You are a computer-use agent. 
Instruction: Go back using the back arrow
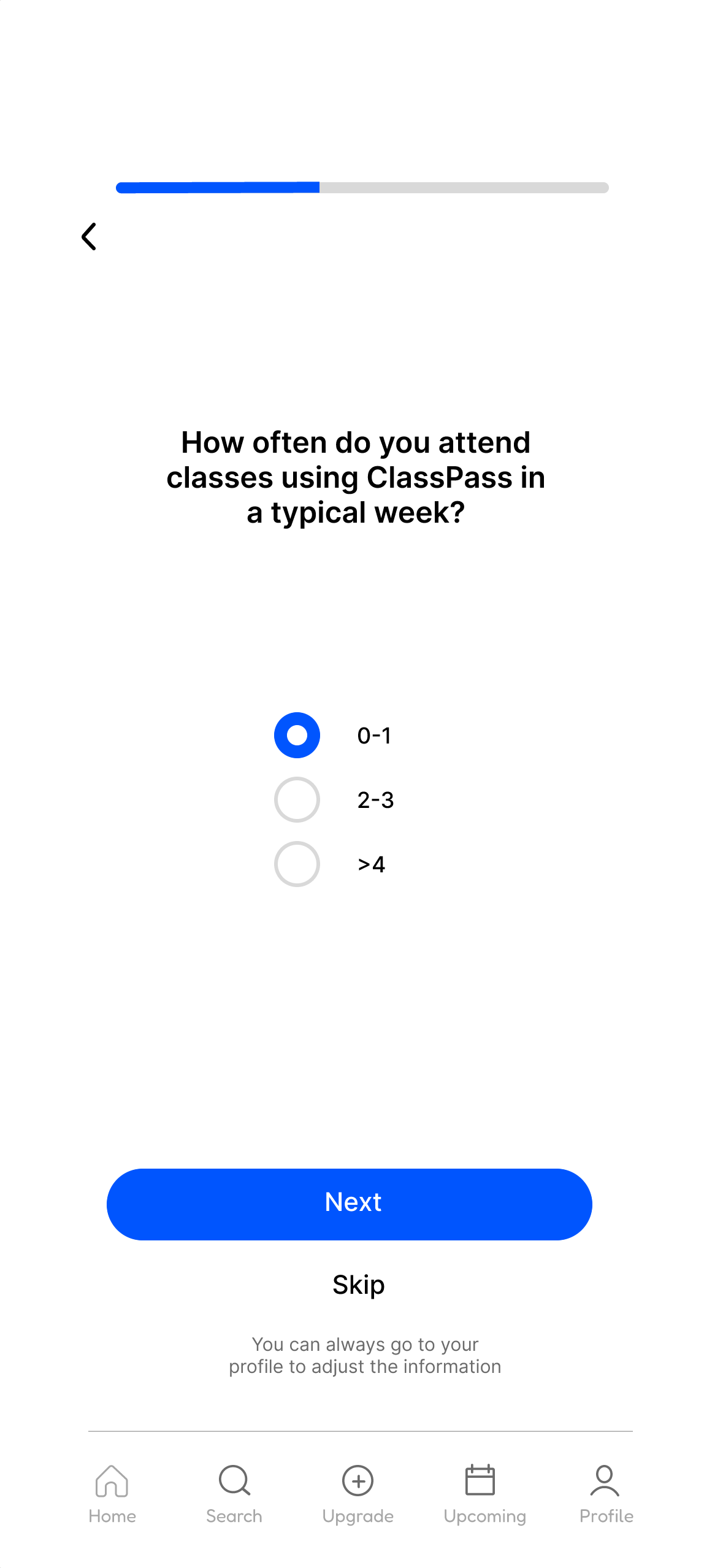click(89, 236)
